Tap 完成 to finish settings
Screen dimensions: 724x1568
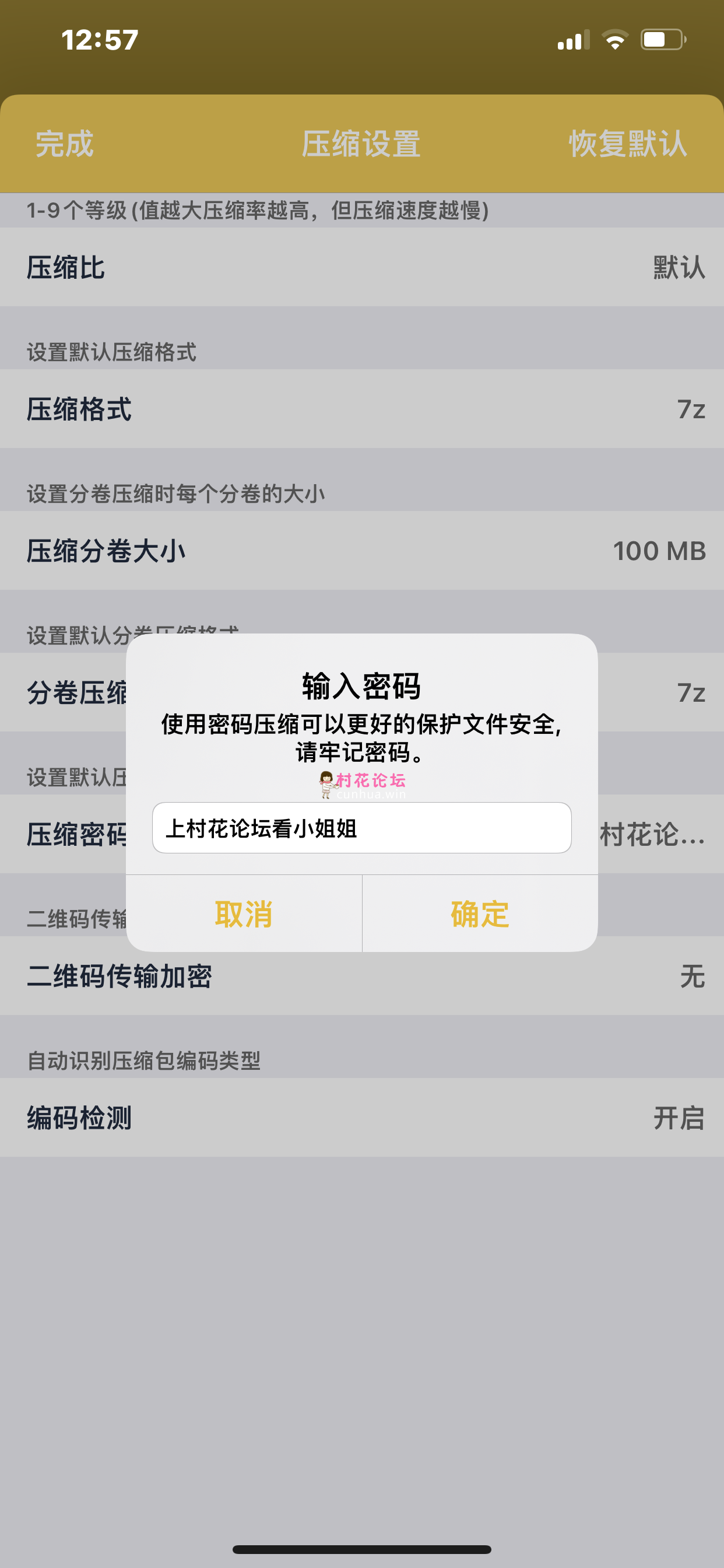click(65, 143)
